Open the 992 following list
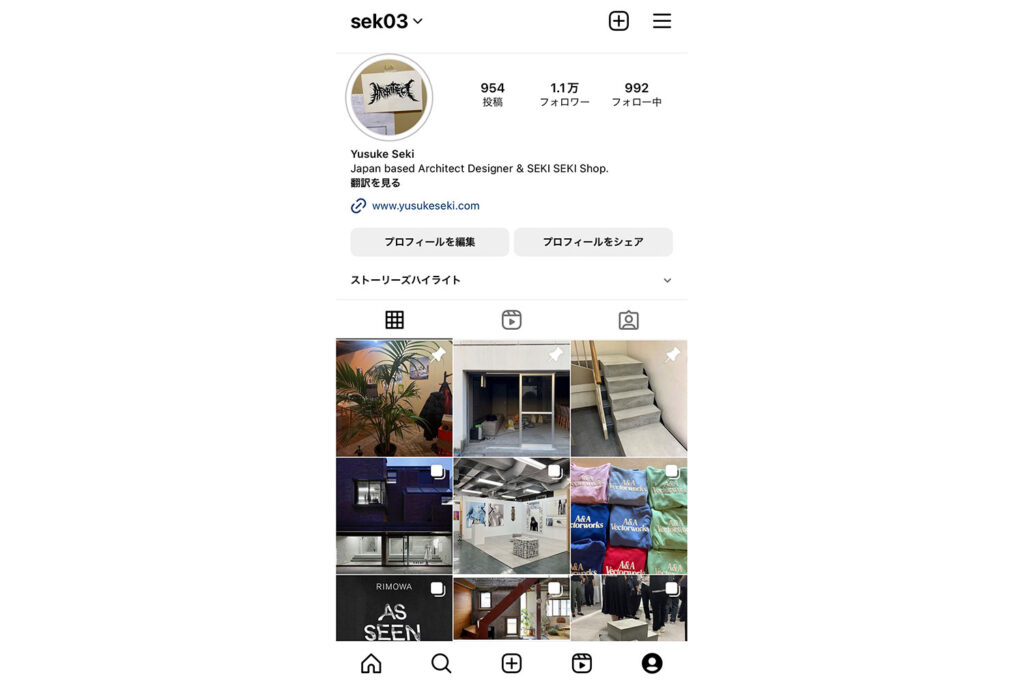Viewport: 1024px width, 691px height. pyautogui.click(x=636, y=94)
